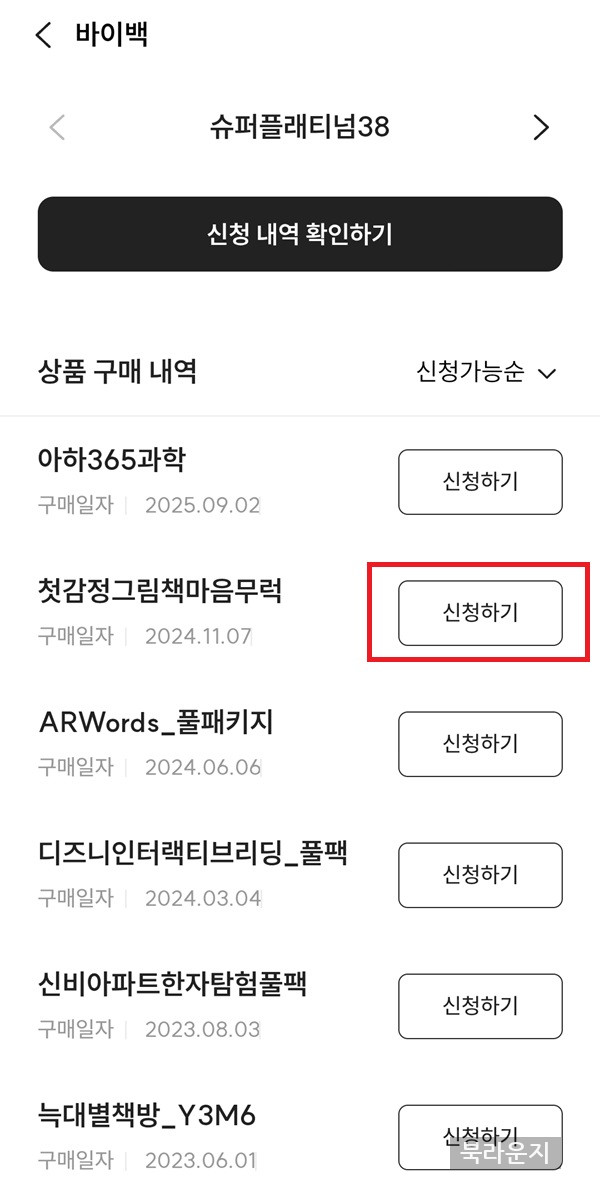Open 신청 내역 확인하기
Viewport: 600px width, 1178px height.
click(300, 234)
